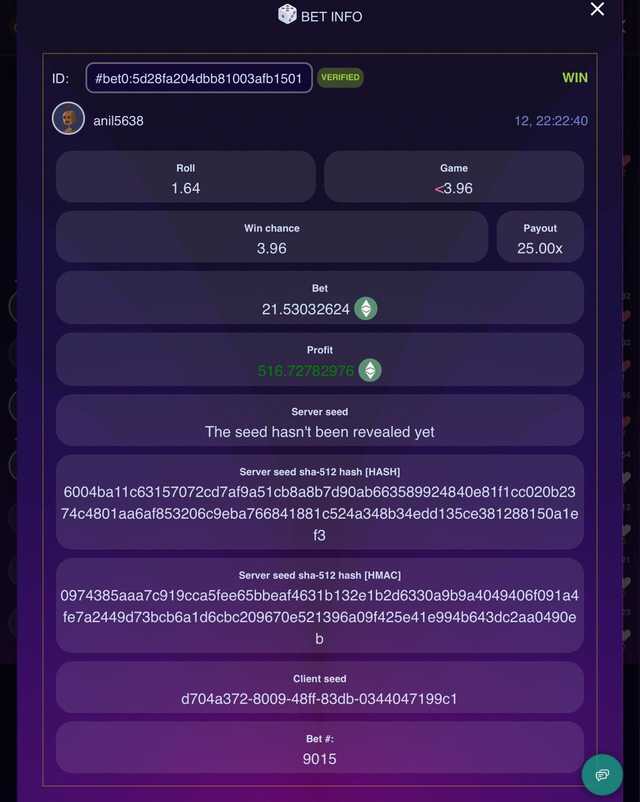Open the support chat button
The image size is (640, 802).
pyautogui.click(x=602, y=774)
